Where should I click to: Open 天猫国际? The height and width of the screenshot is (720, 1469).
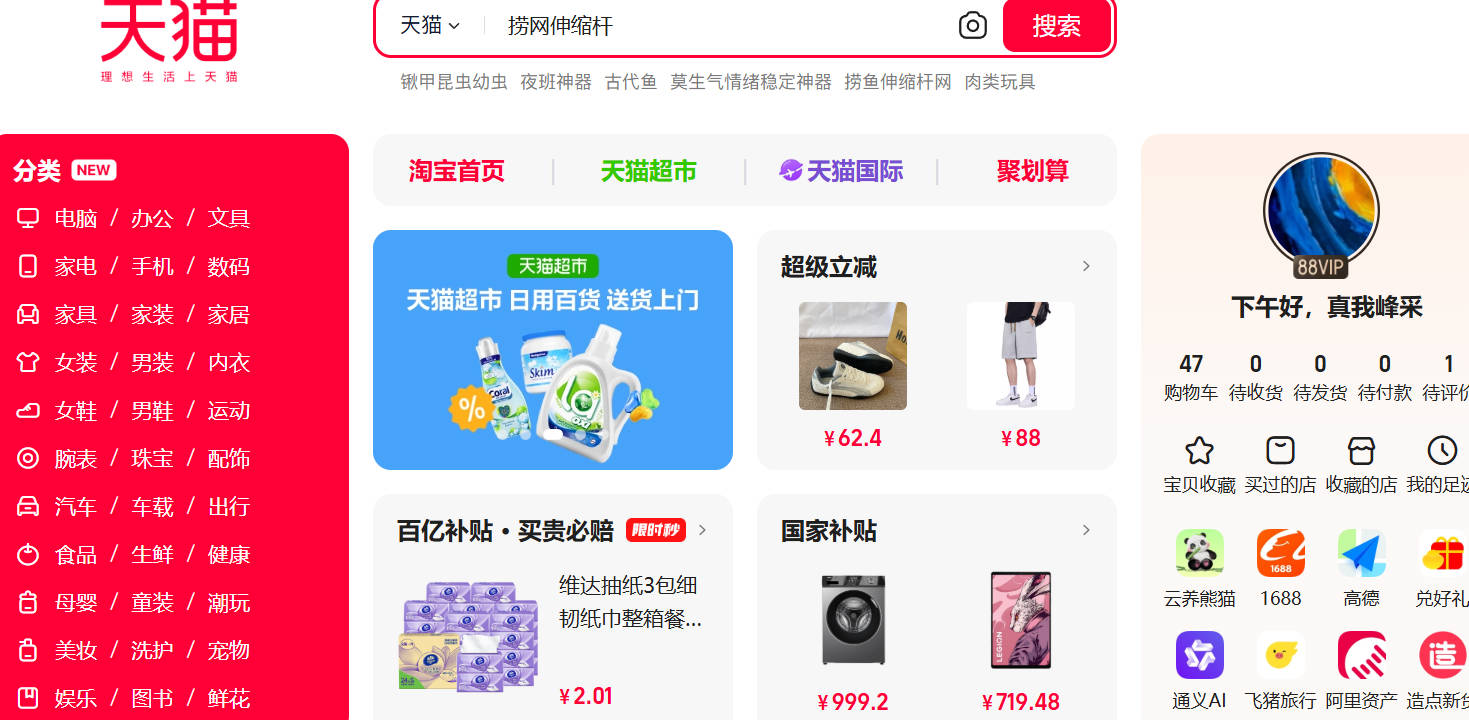tap(842, 171)
